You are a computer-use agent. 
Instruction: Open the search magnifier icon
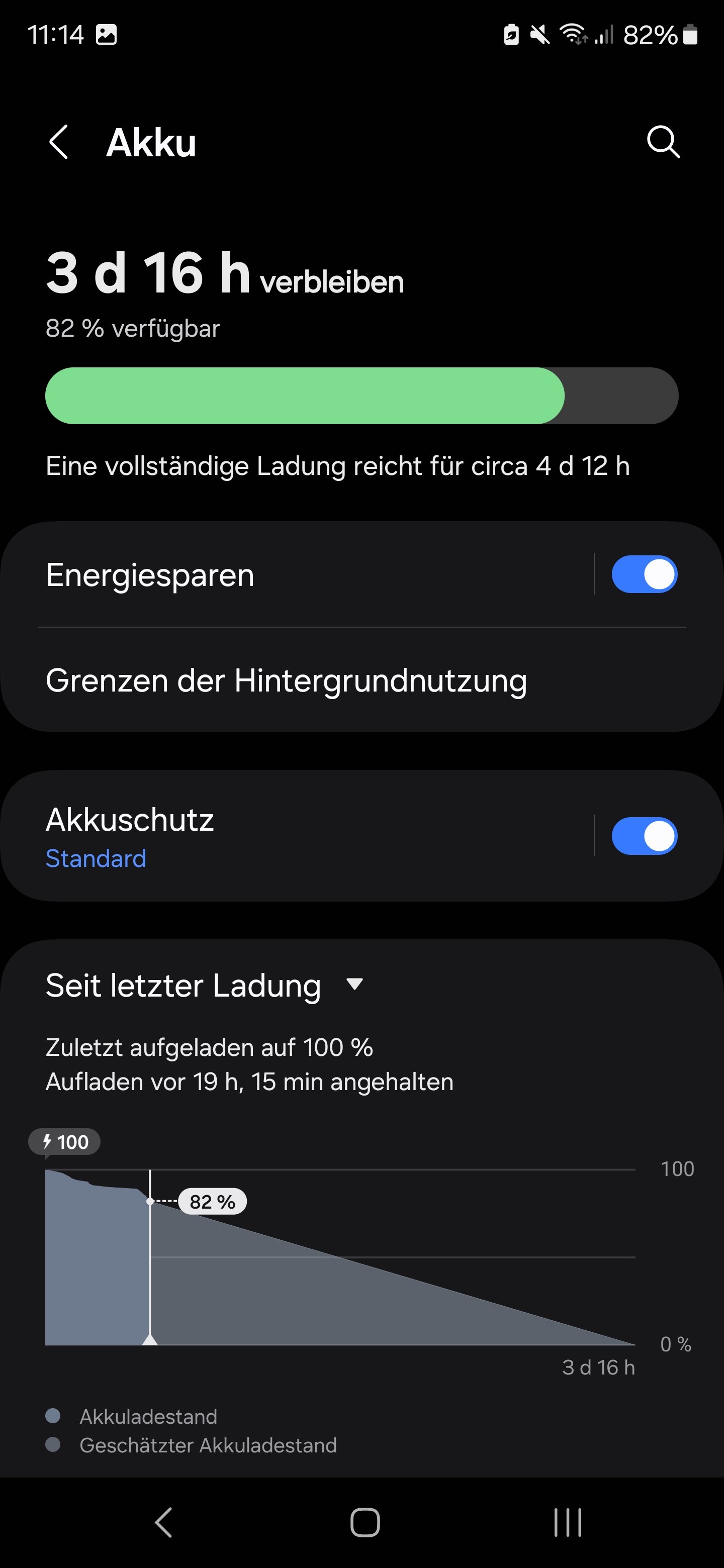tap(663, 142)
